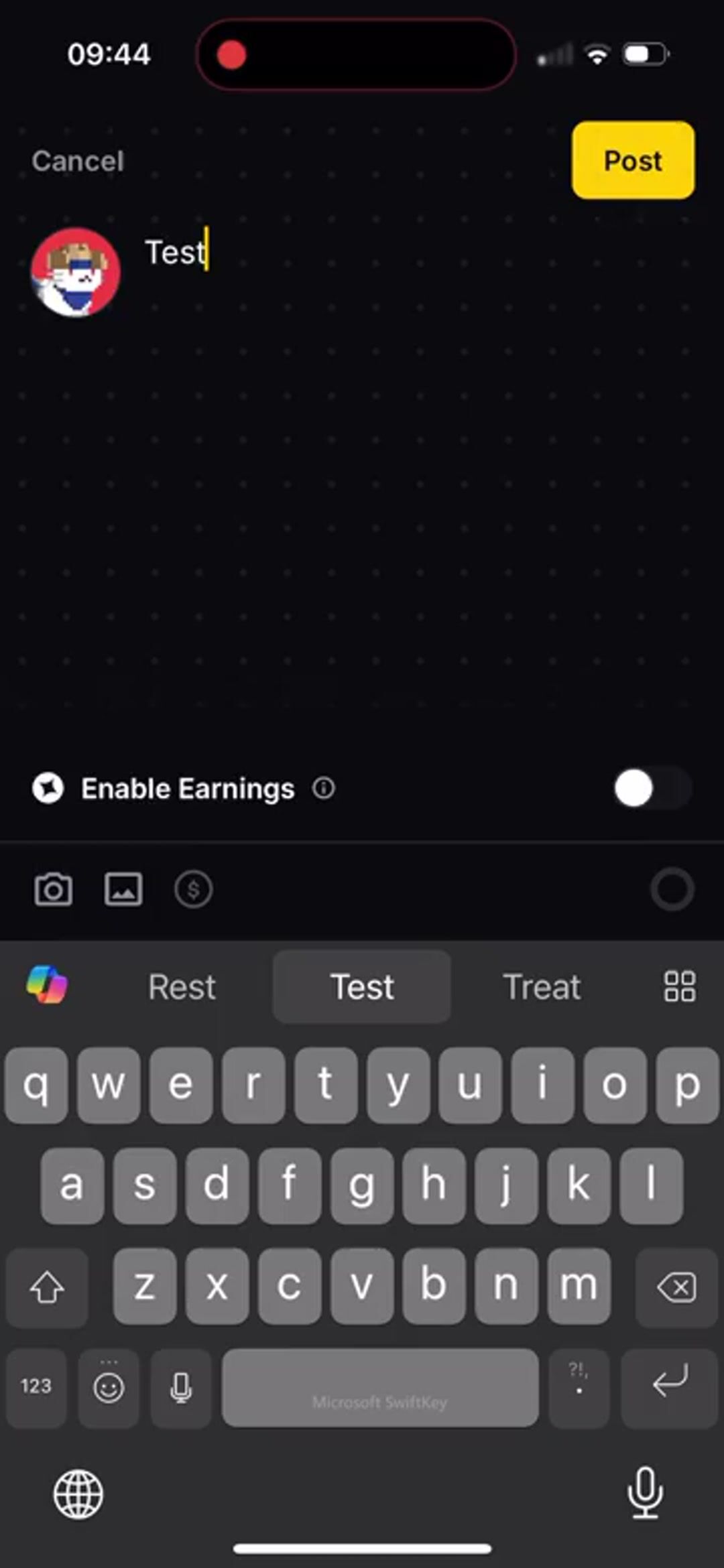The height and width of the screenshot is (1568, 724).
Task: Open the camera to take a photo
Action: 54,890
